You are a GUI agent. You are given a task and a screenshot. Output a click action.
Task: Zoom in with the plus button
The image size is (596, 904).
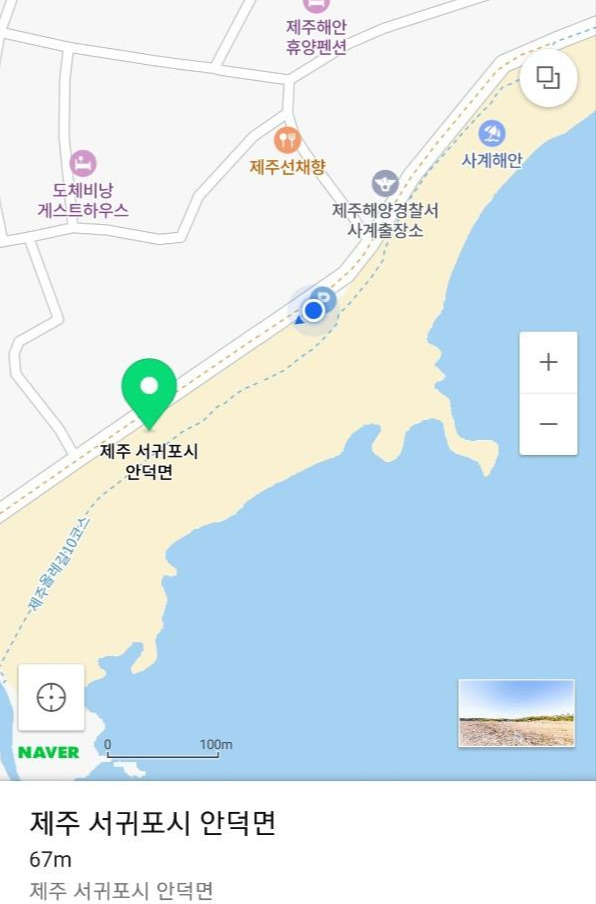[x=548, y=362]
